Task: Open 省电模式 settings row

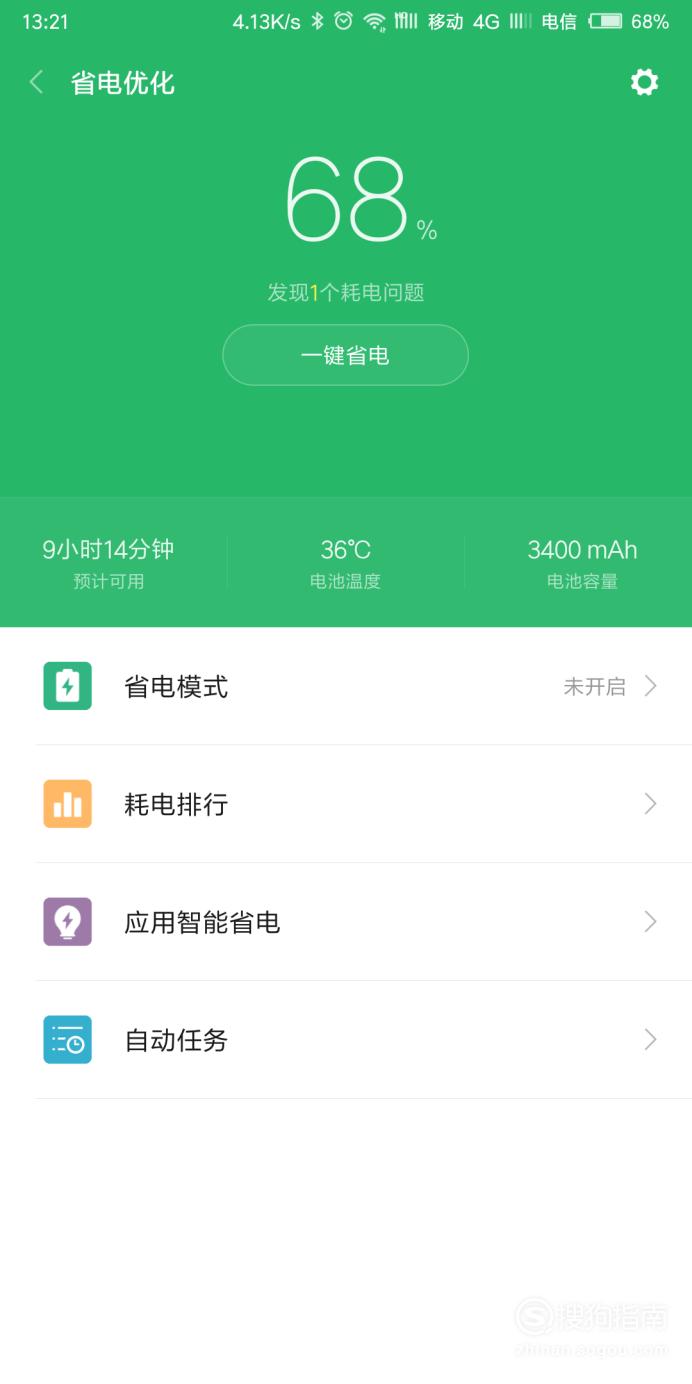Action: click(x=346, y=686)
